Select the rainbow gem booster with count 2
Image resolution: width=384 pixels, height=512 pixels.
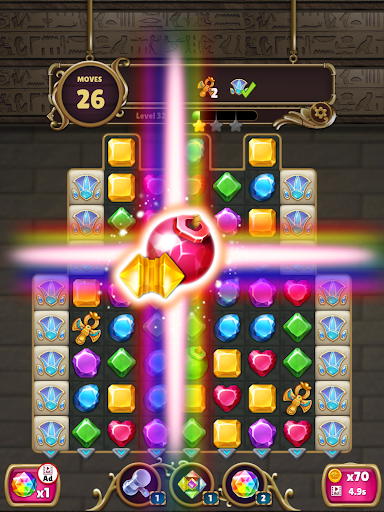point(245,484)
